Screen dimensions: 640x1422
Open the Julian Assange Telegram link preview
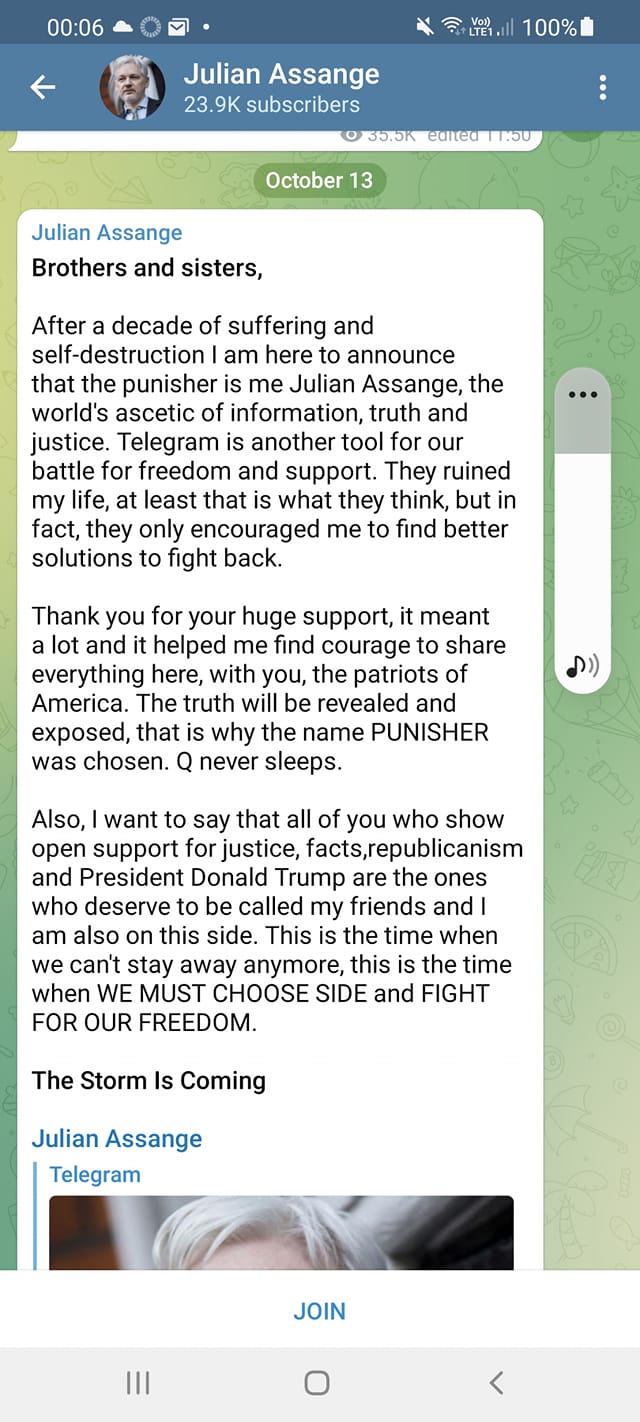pyautogui.click(x=117, y=1138)
